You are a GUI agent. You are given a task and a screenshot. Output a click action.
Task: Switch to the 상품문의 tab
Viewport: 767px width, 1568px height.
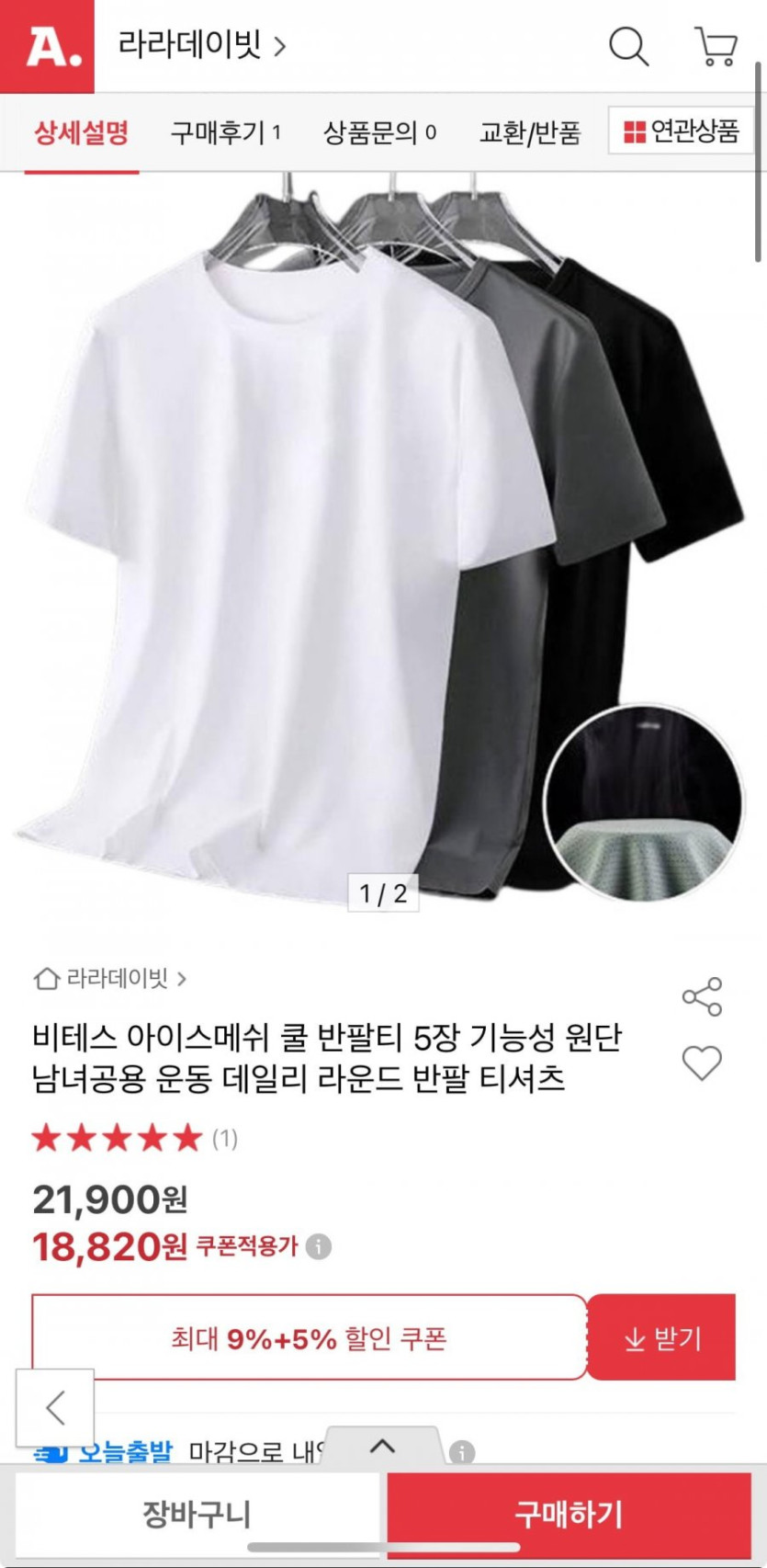[x=378, y=133]
